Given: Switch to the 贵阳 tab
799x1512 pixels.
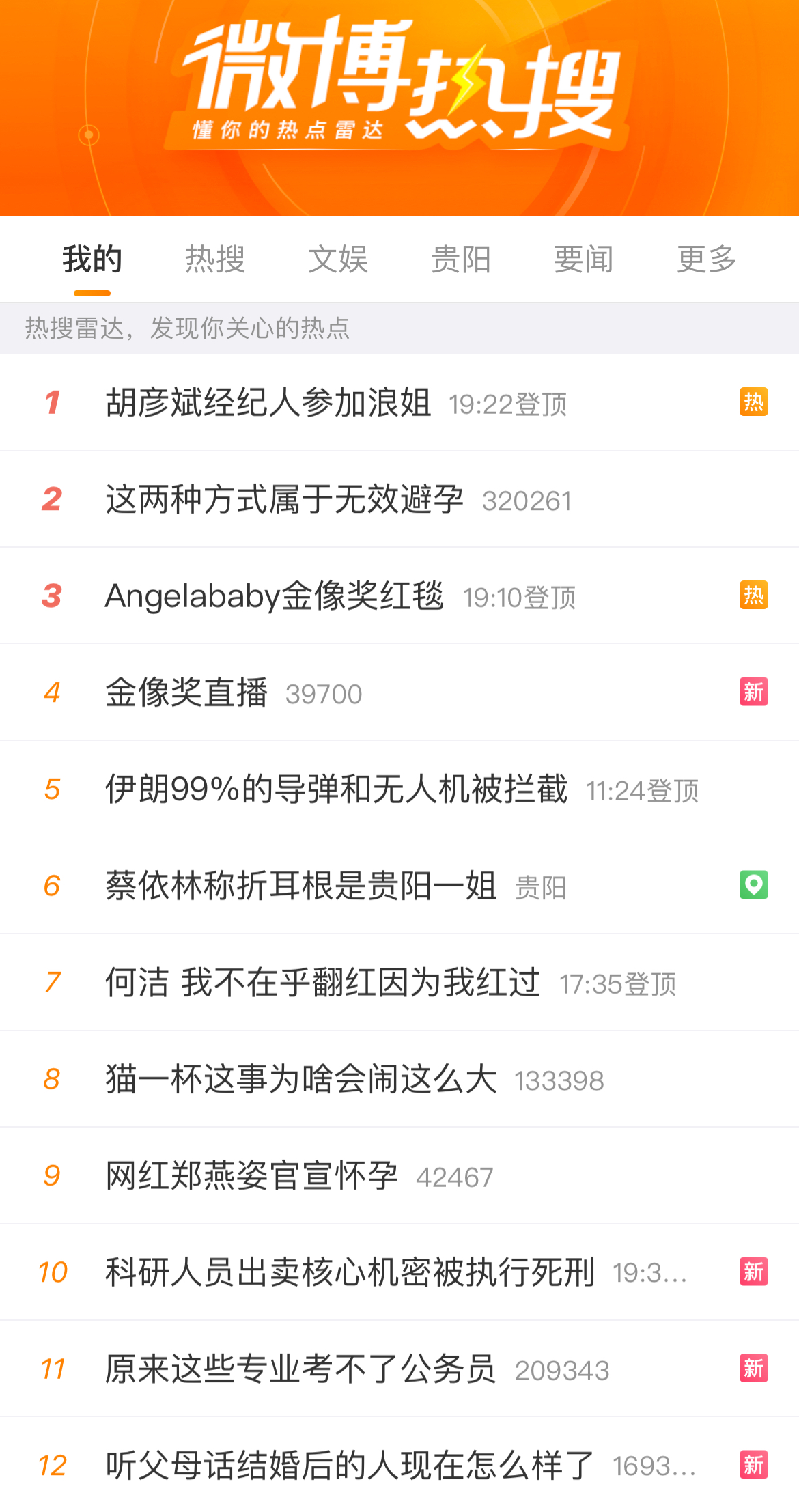Looking at the screenshot, I should click(x=461, y=260).
